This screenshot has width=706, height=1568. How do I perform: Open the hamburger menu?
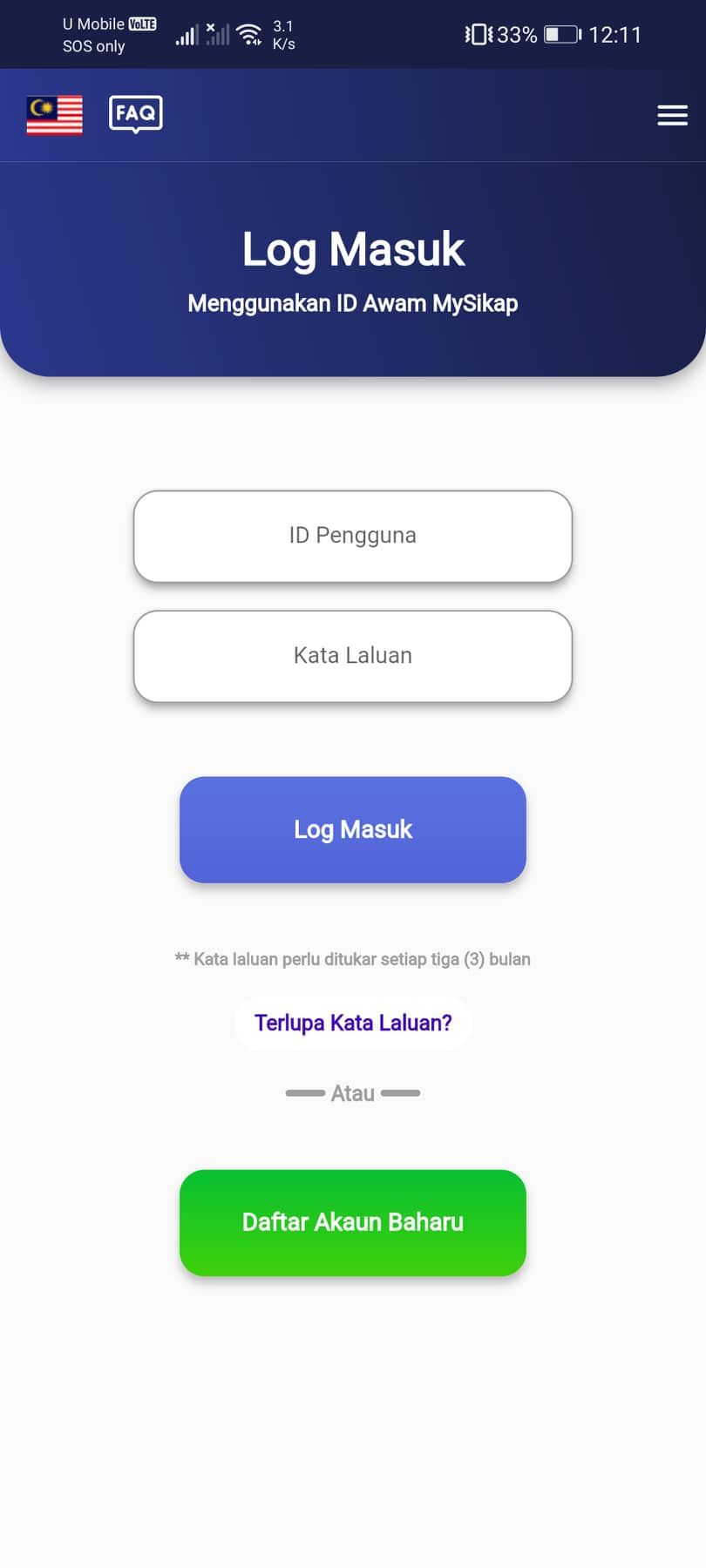(672, 115)
